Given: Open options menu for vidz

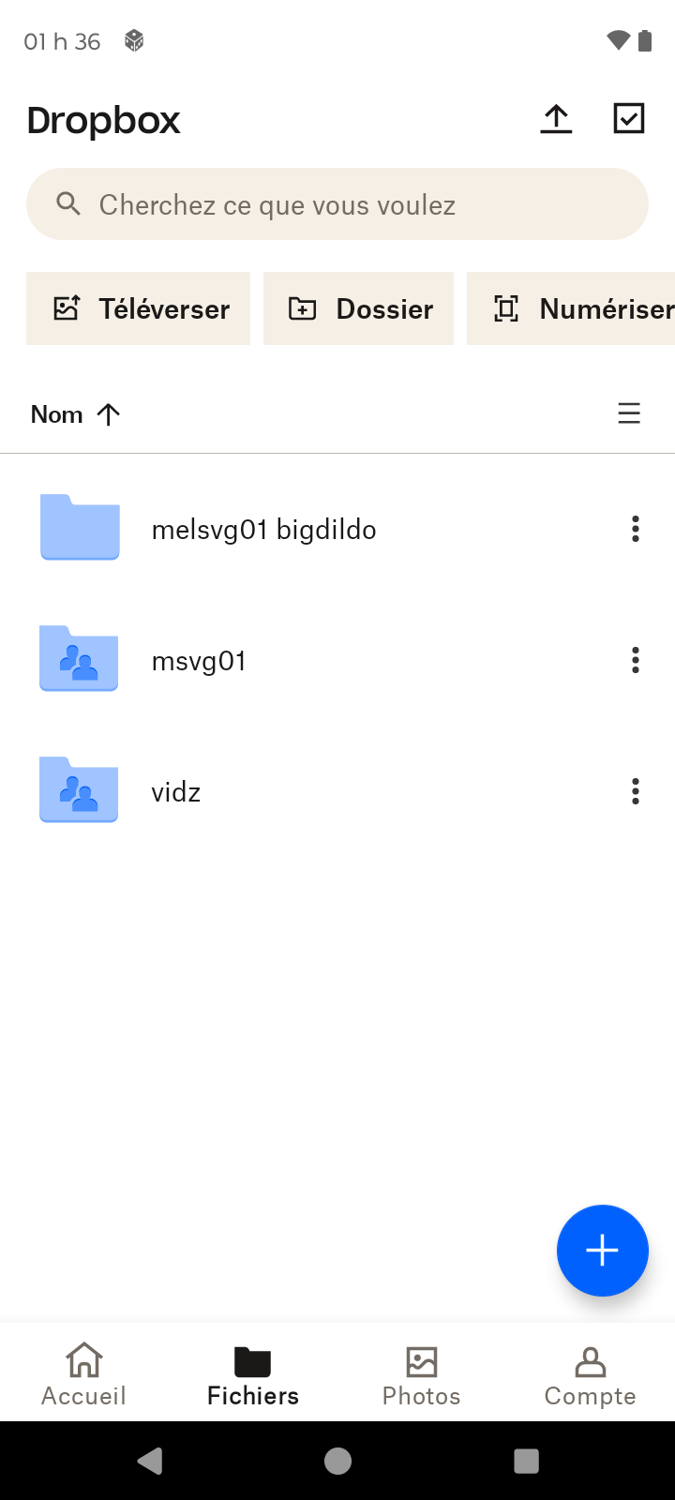Looking at the screenshot, I should click(635, 792).
